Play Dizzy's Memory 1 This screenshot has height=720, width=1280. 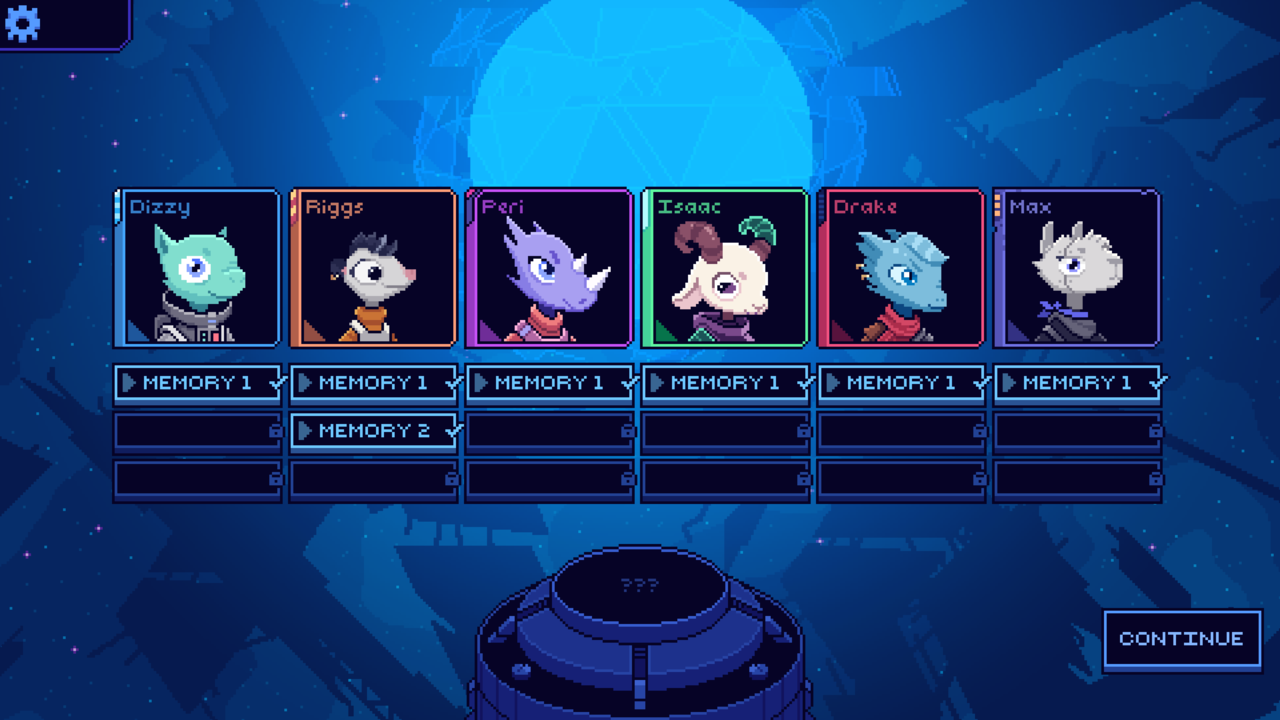(x=197, y=383)
